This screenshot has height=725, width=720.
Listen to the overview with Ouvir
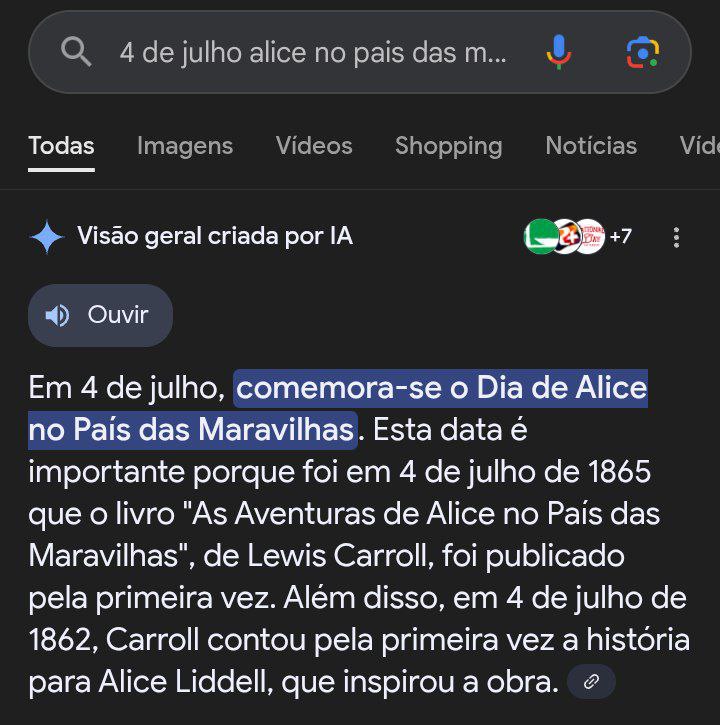click(100, 315)
